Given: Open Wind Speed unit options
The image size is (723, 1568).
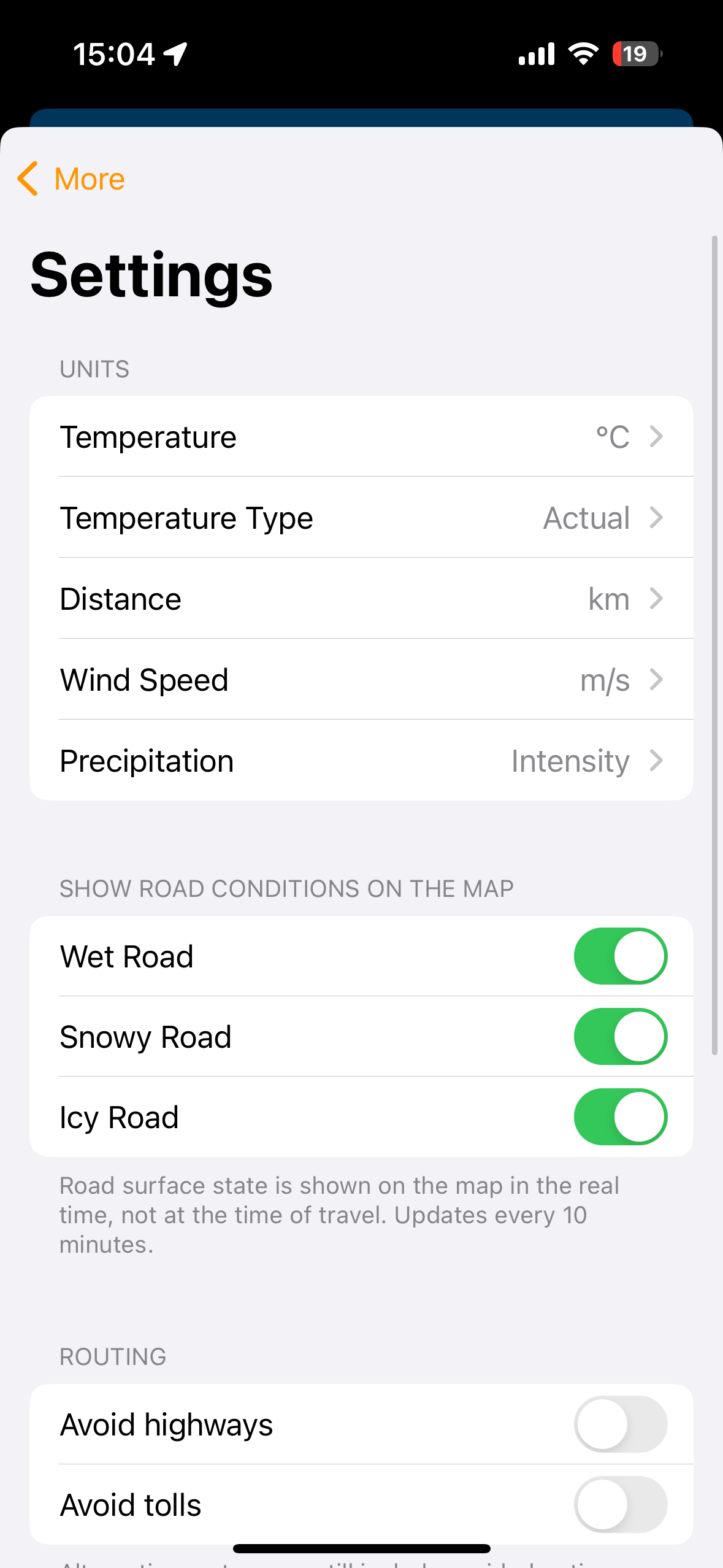Looking at the screenshot, I should [362, 680].
